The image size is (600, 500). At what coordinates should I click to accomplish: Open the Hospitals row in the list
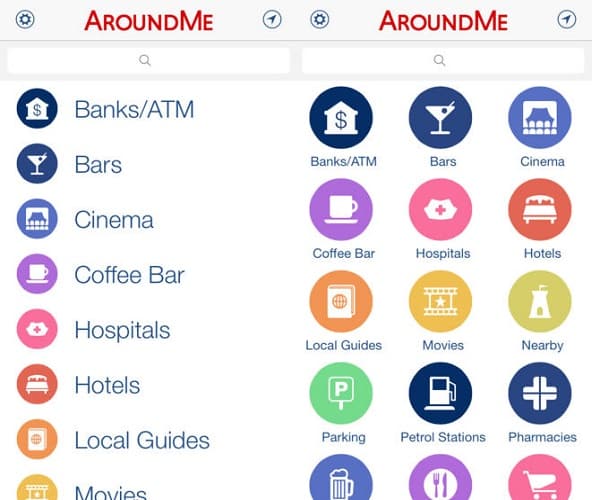click(122, 329)
